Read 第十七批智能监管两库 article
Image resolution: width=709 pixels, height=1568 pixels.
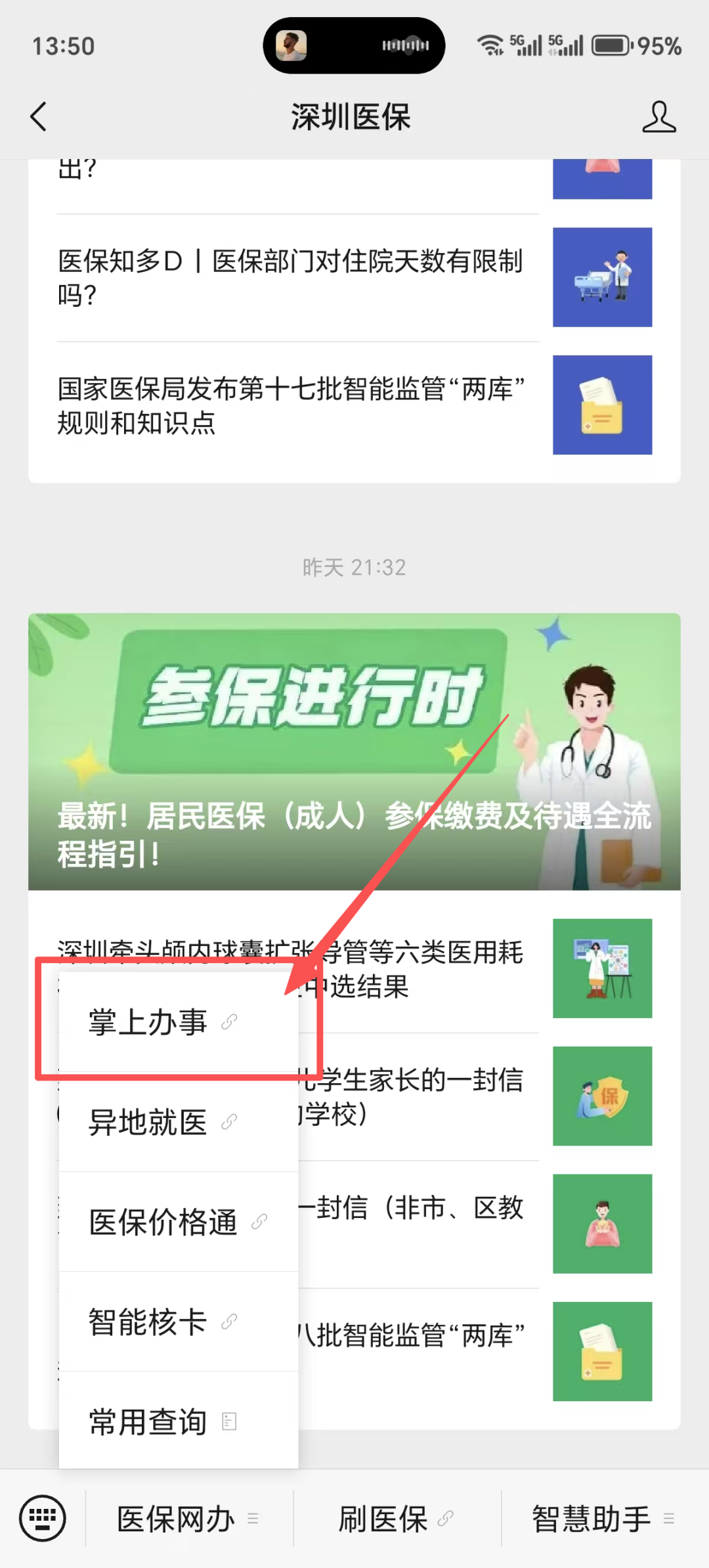[x=354, y=405]
